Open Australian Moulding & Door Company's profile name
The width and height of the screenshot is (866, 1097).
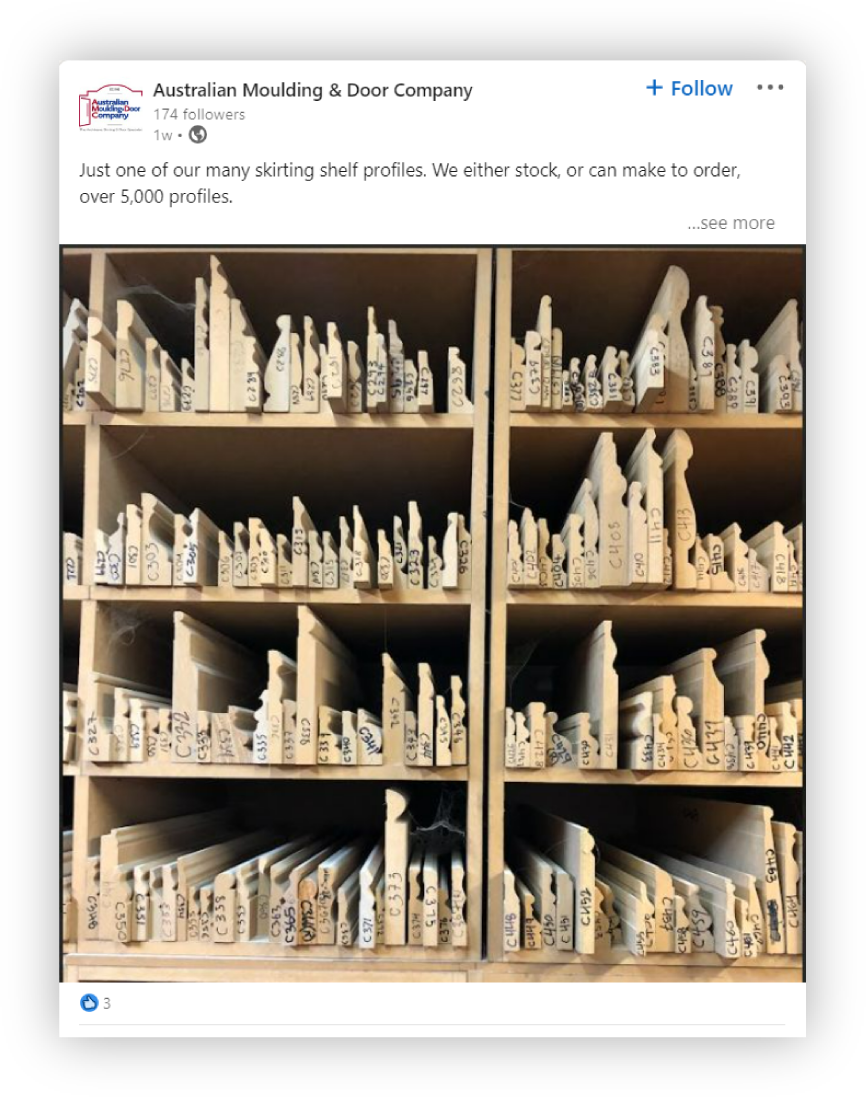click(x=312, y=90)
